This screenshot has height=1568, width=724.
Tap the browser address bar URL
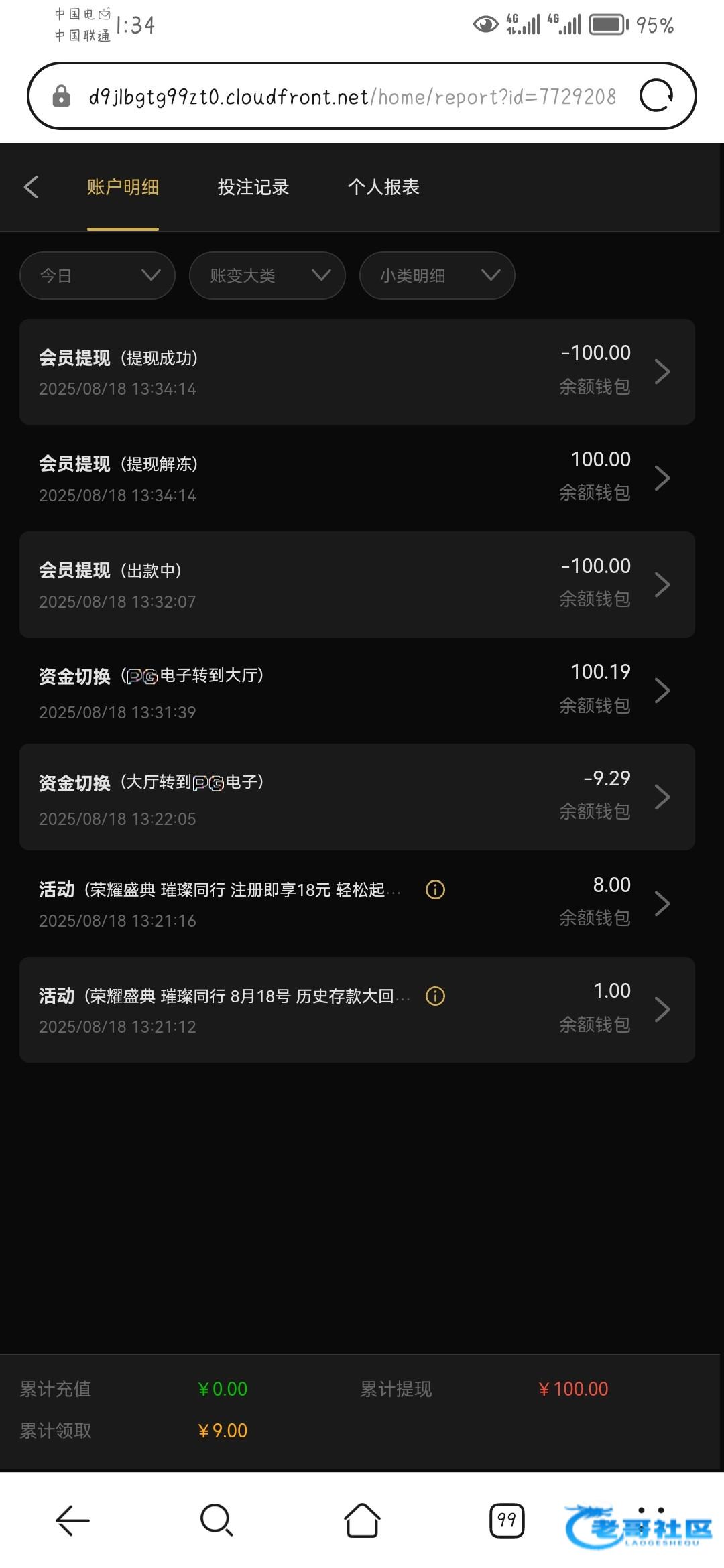point(352,97)
